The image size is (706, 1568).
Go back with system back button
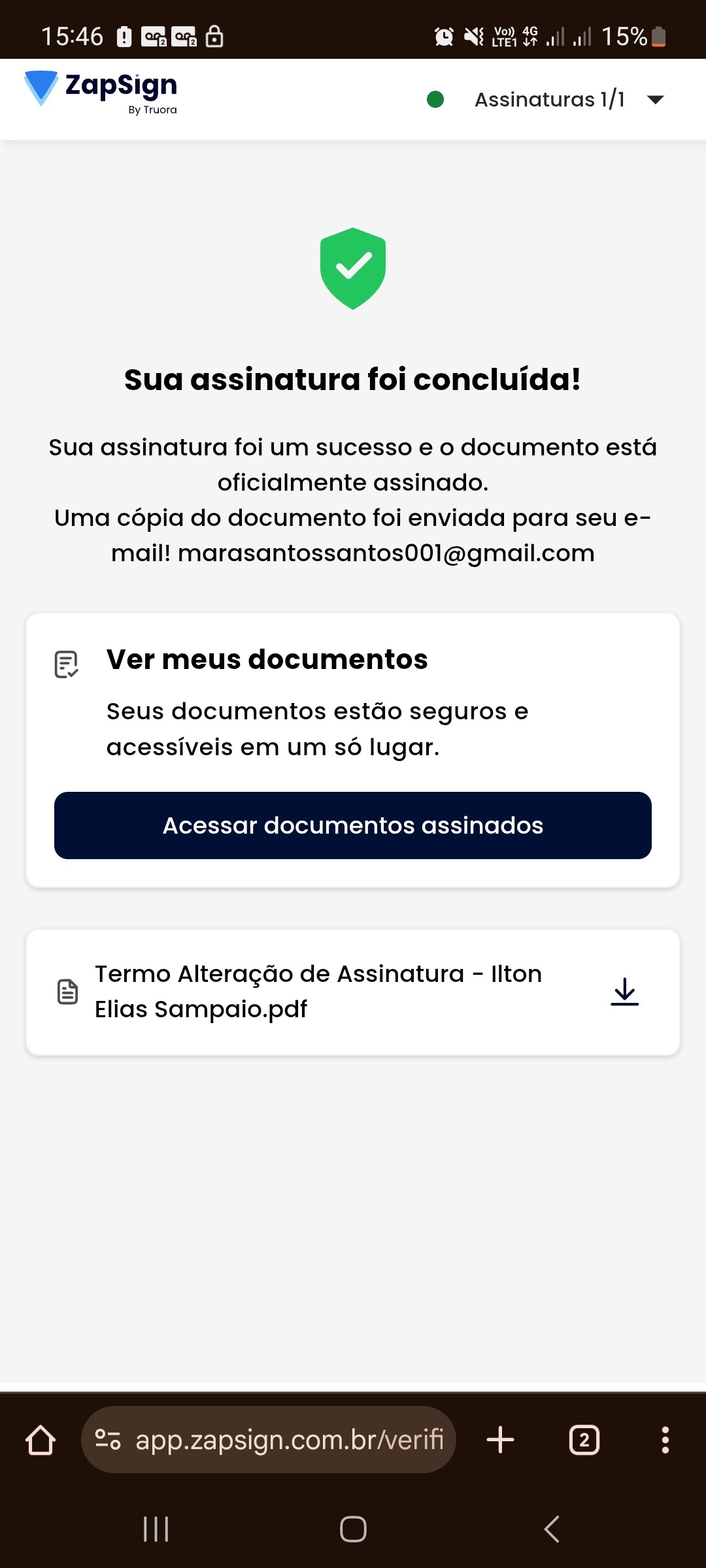pyautogui.click(x=551, y=1529)
